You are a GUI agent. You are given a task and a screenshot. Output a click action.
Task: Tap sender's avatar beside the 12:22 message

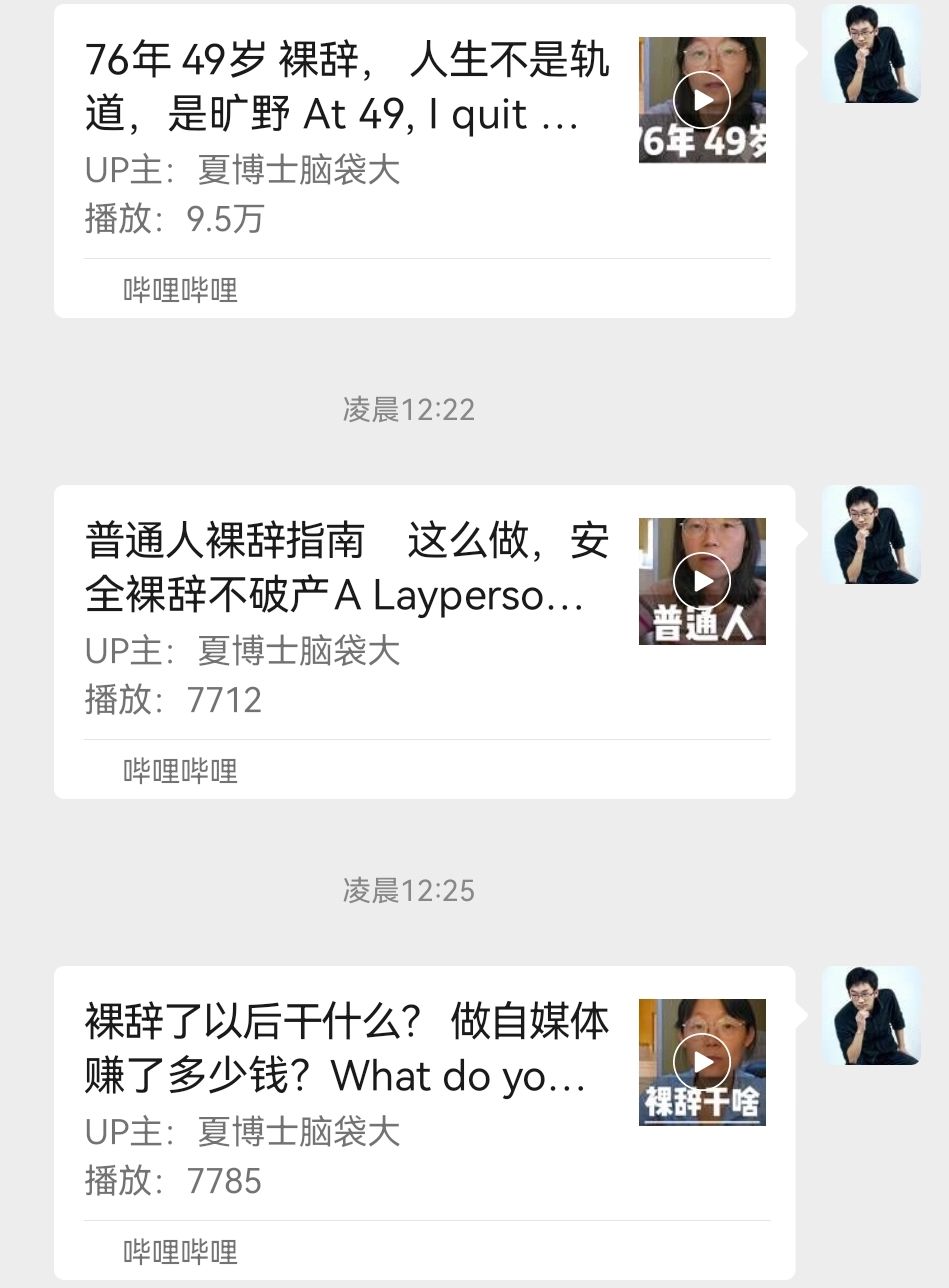(x=871, y=535)
